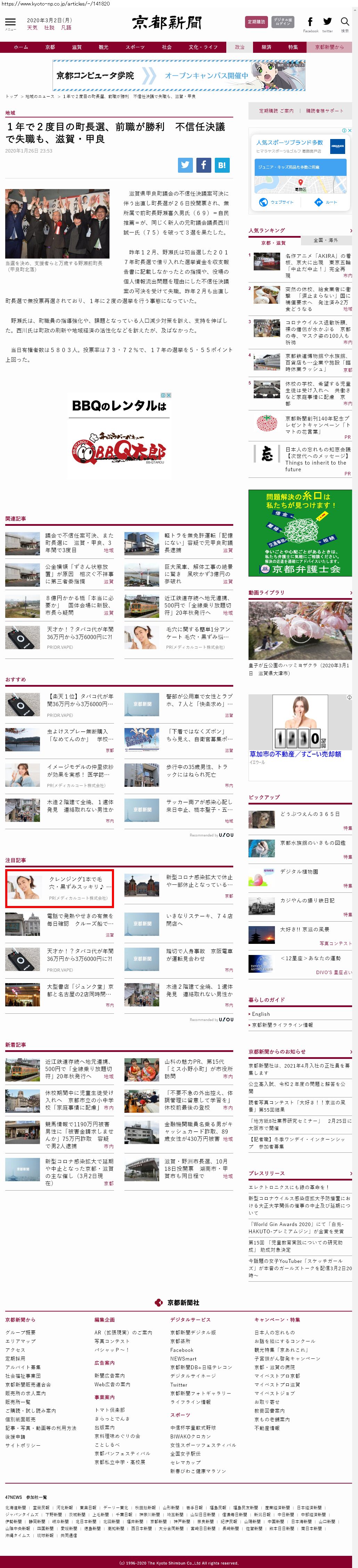Tap the デジタル版ログイン button
The height and width of the screenshot is (1568, 358).
coord(283,22)
